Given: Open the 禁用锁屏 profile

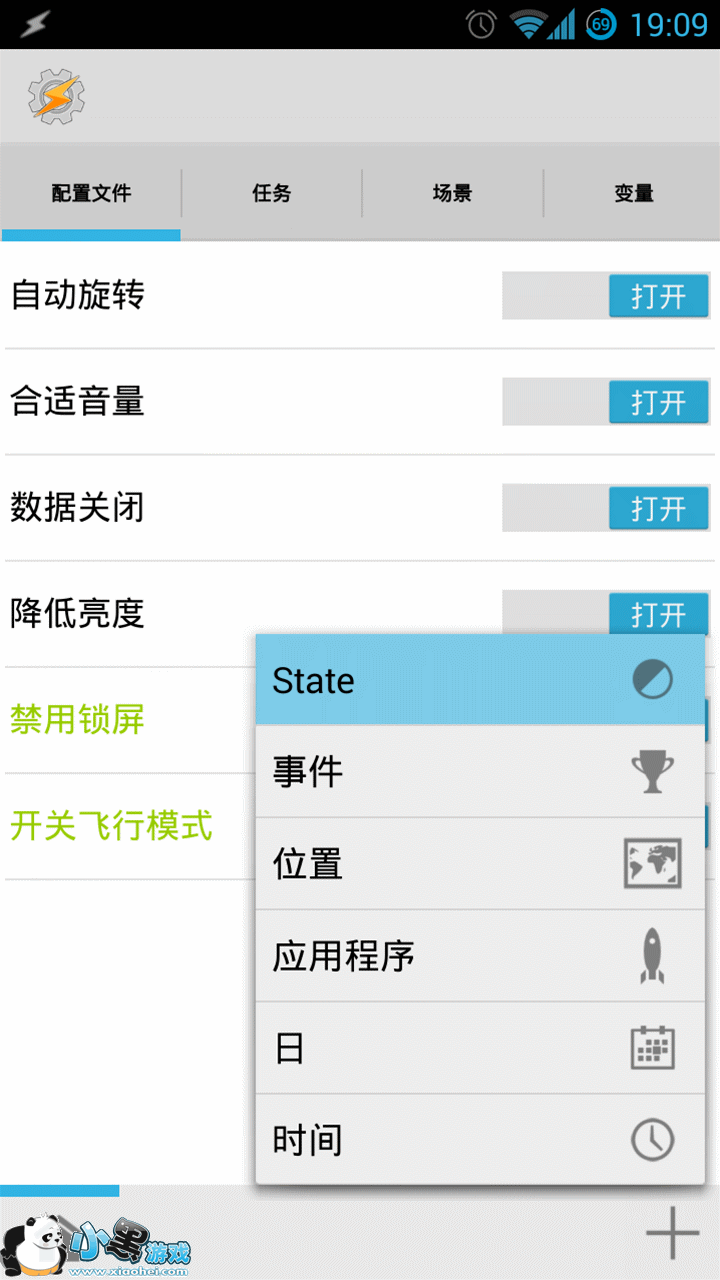Looking at the screenshot, I should click(x=78, y=720).
